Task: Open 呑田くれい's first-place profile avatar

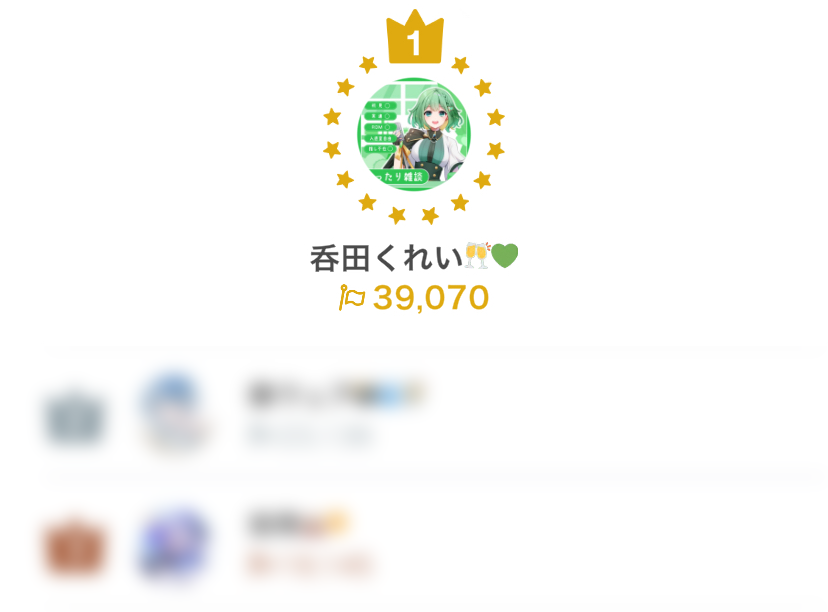Action: point(413,134)
